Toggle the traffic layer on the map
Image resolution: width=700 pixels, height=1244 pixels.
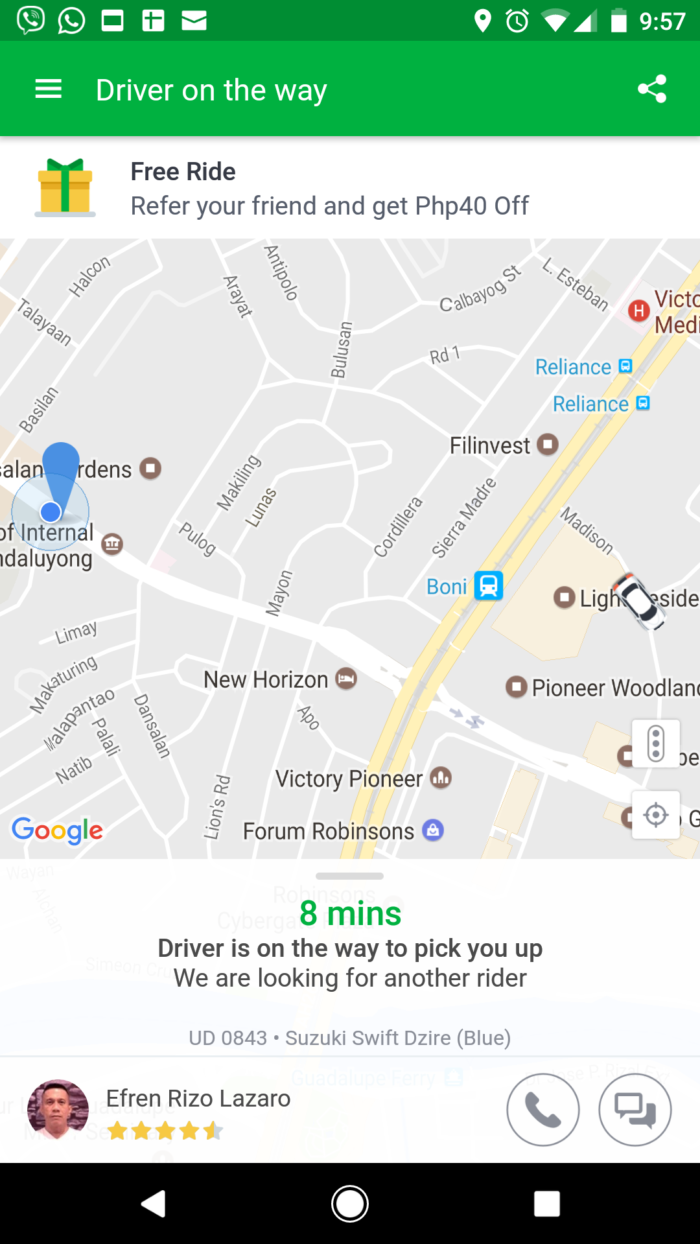(655, 744)
